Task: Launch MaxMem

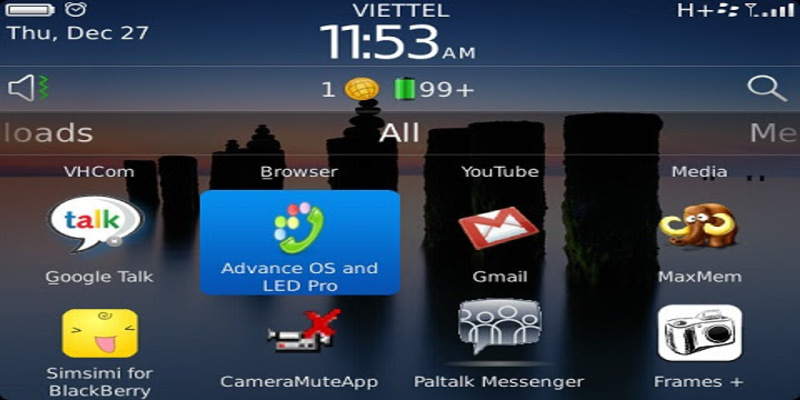Action: (x=699, y=230)
